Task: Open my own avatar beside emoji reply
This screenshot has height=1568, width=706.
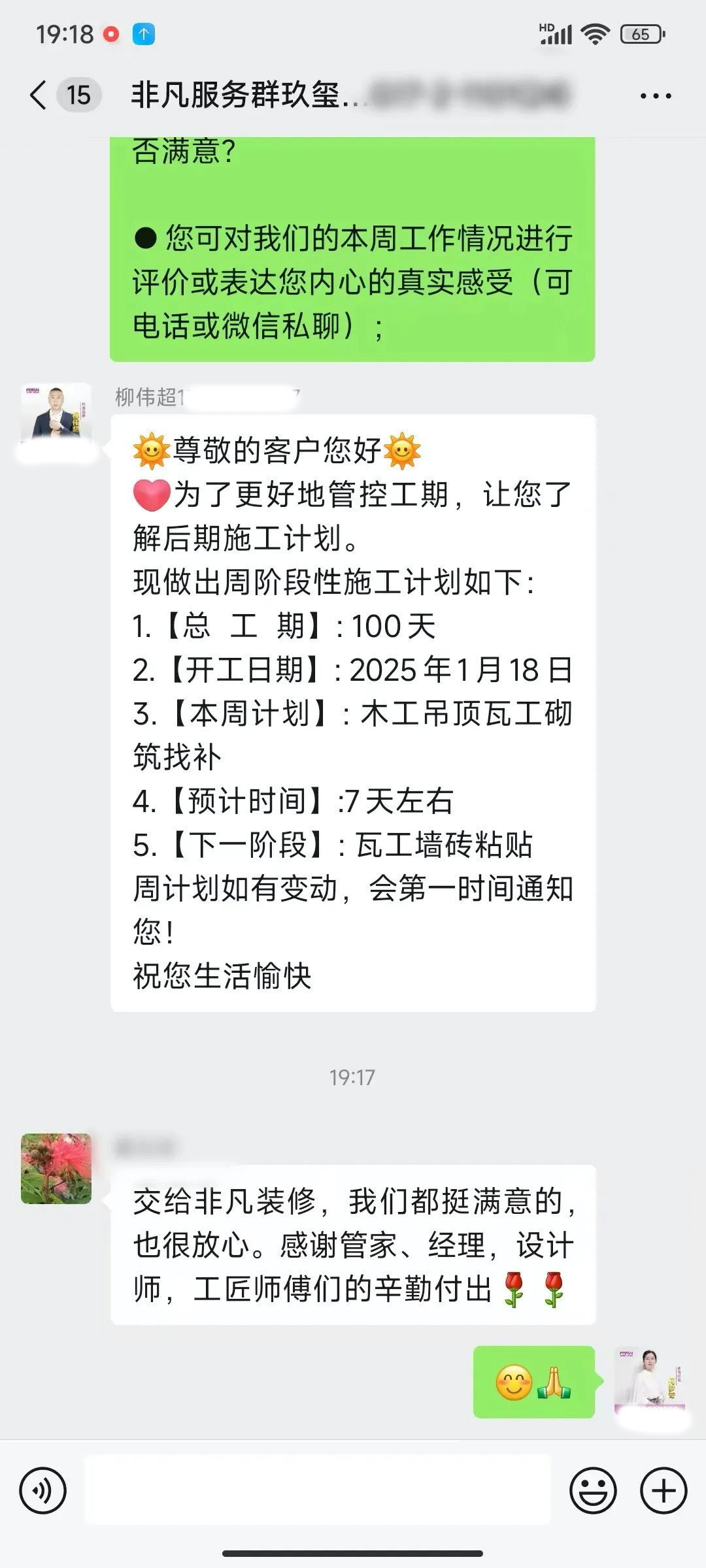Action: click(x=649, y=1380)
